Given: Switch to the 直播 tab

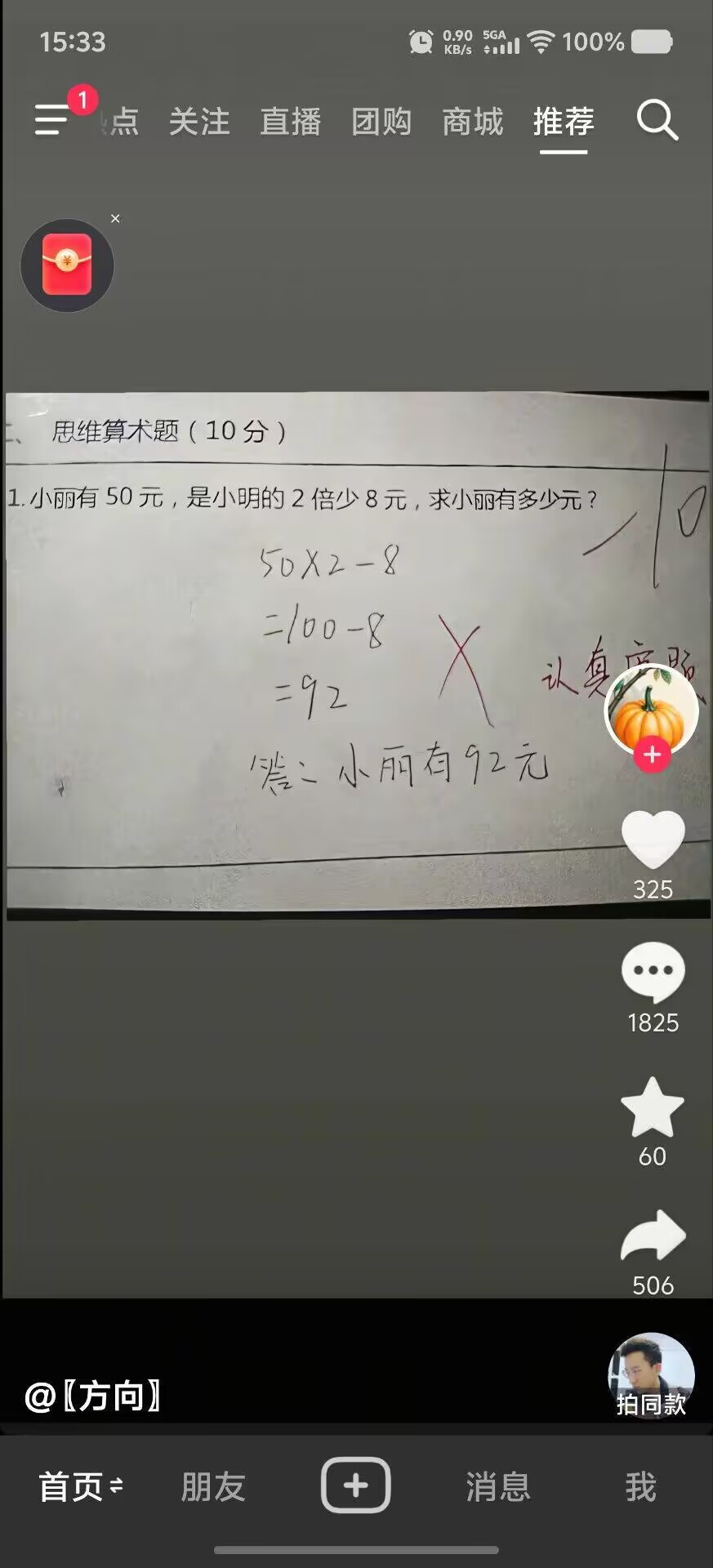Looking at the screenshot, I should coord(290,122).
